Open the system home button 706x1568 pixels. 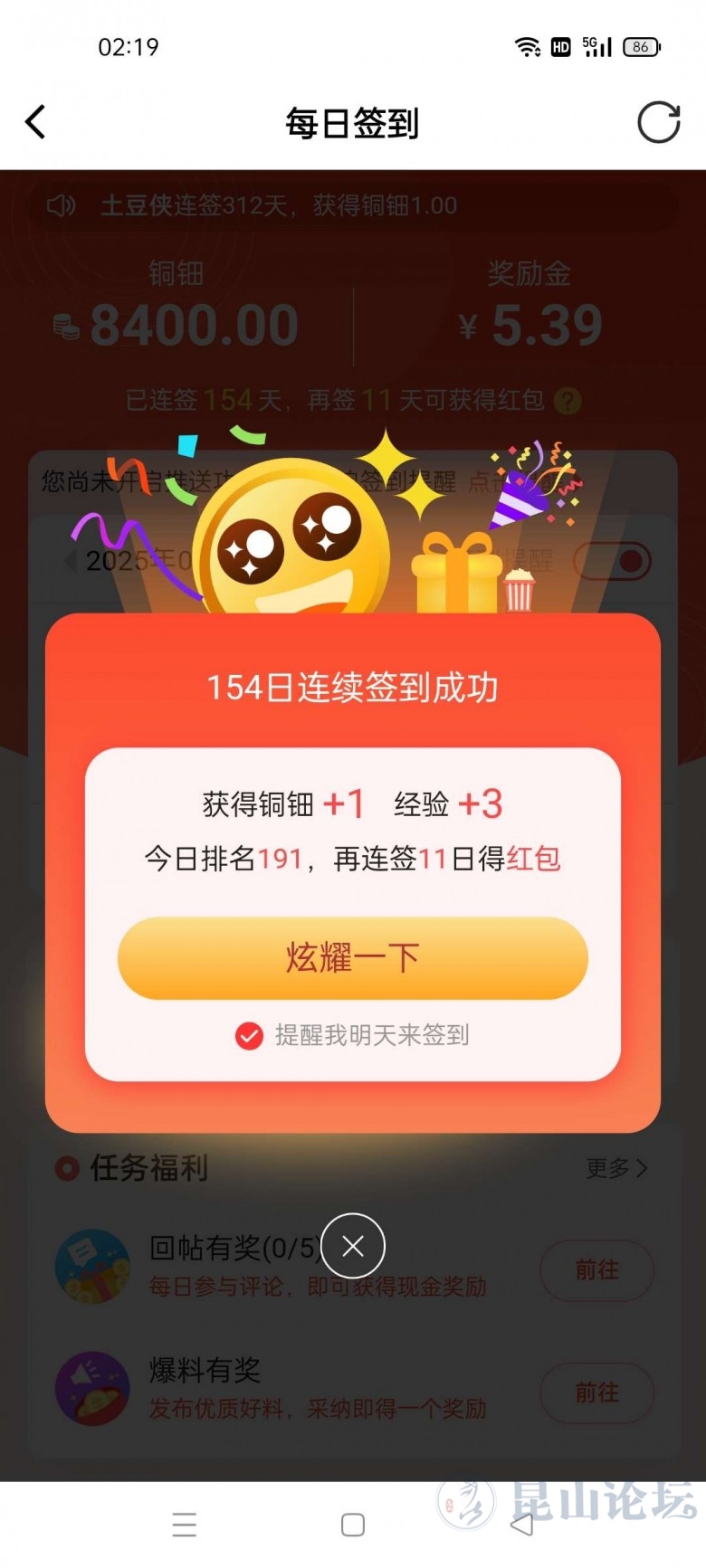353,1525
